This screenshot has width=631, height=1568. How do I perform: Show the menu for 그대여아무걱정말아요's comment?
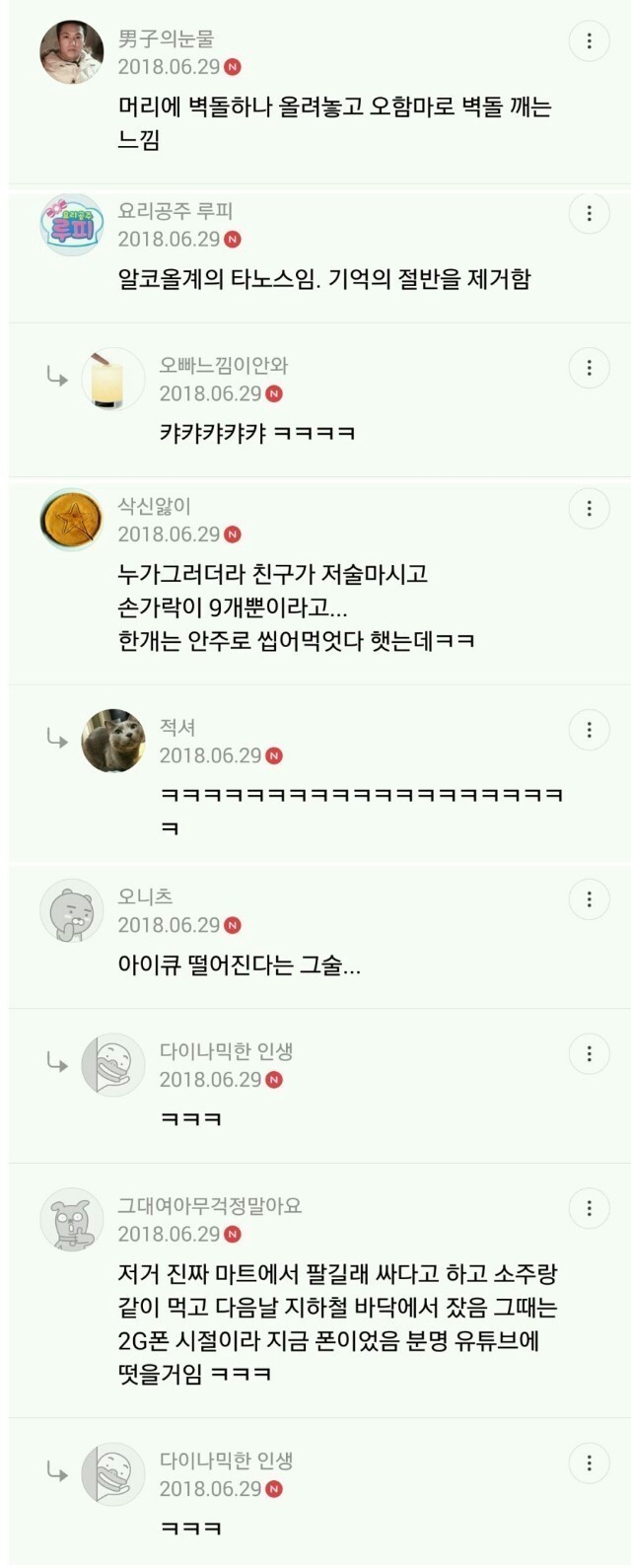[590, 1208]
